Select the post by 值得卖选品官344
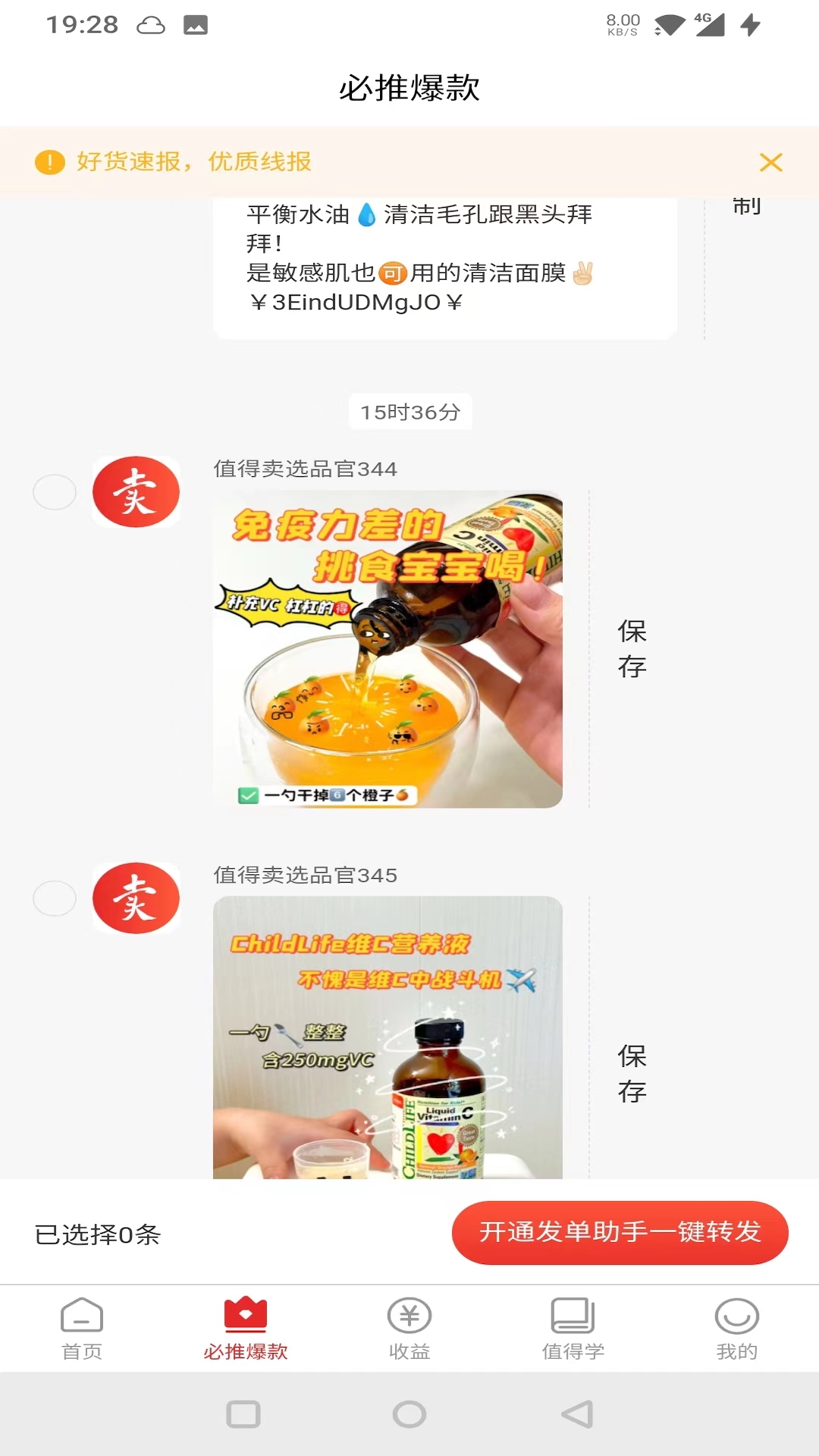Image resolution: width=819 pixels, height=1456 pixels. click(x=55, y=492)
